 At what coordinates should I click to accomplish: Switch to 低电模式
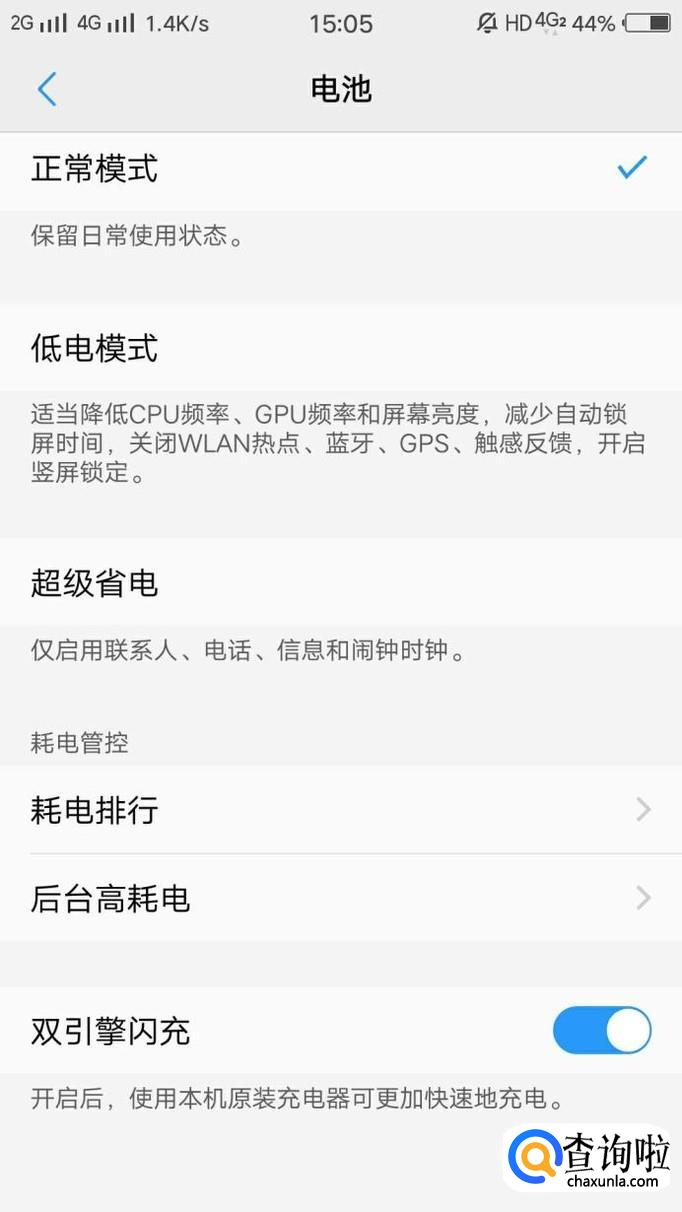pos(340,349)
